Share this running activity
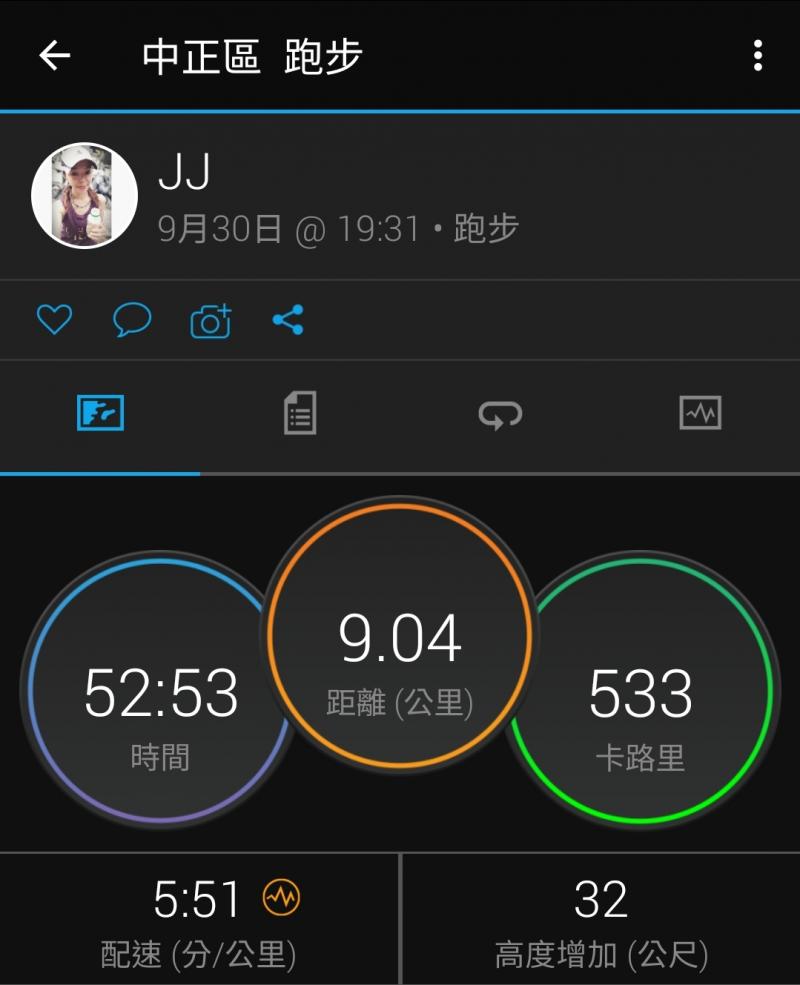The image size is (800, 985). click(x=288, y=321)
